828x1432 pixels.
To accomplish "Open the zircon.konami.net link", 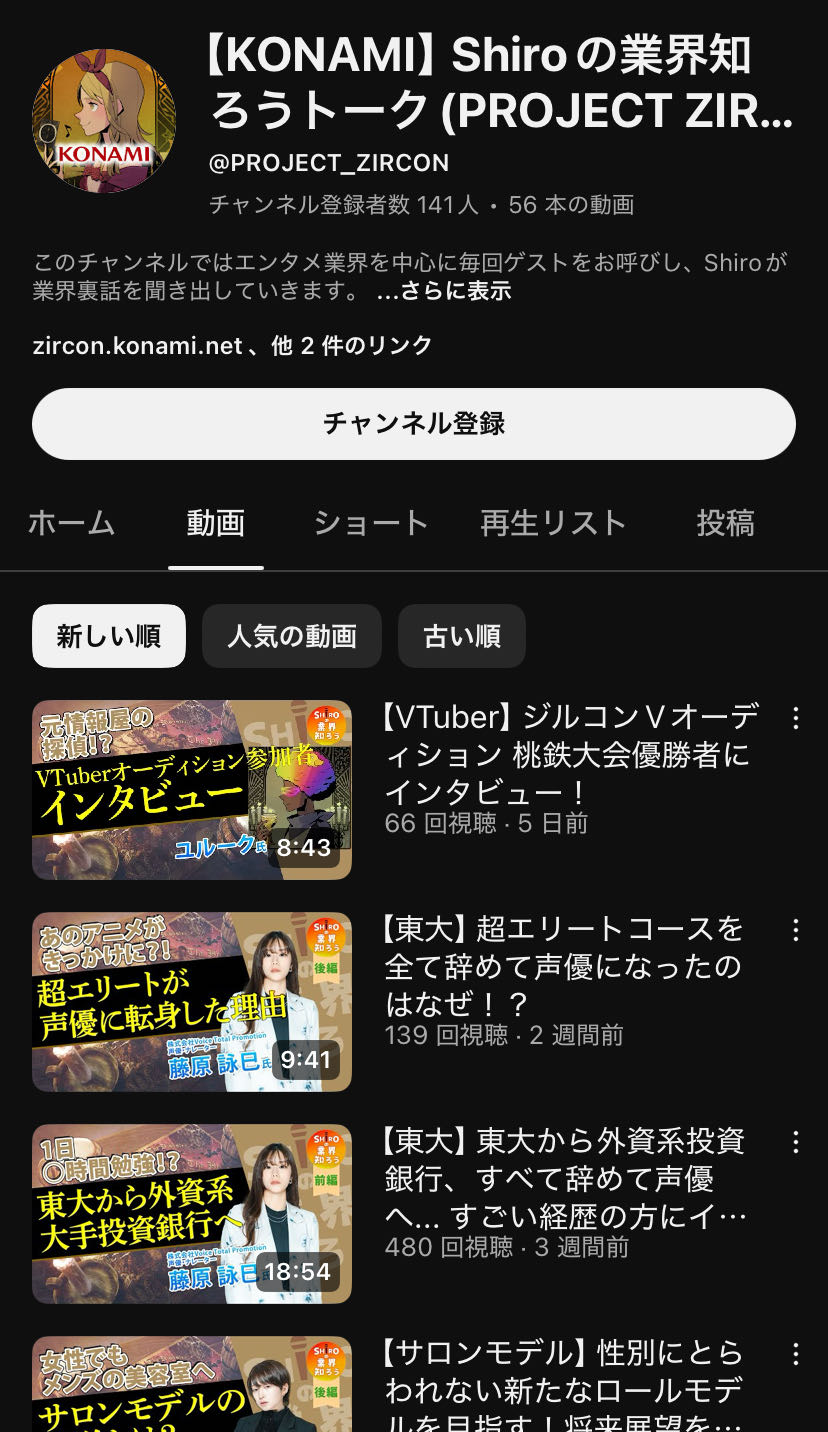I will (138, 345).
